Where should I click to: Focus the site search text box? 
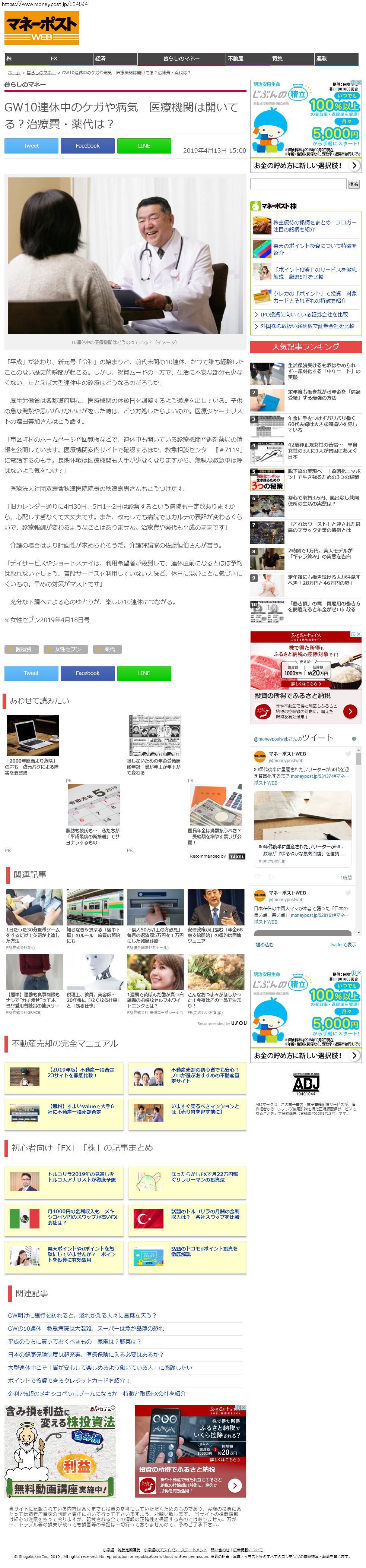pos(297,184)
